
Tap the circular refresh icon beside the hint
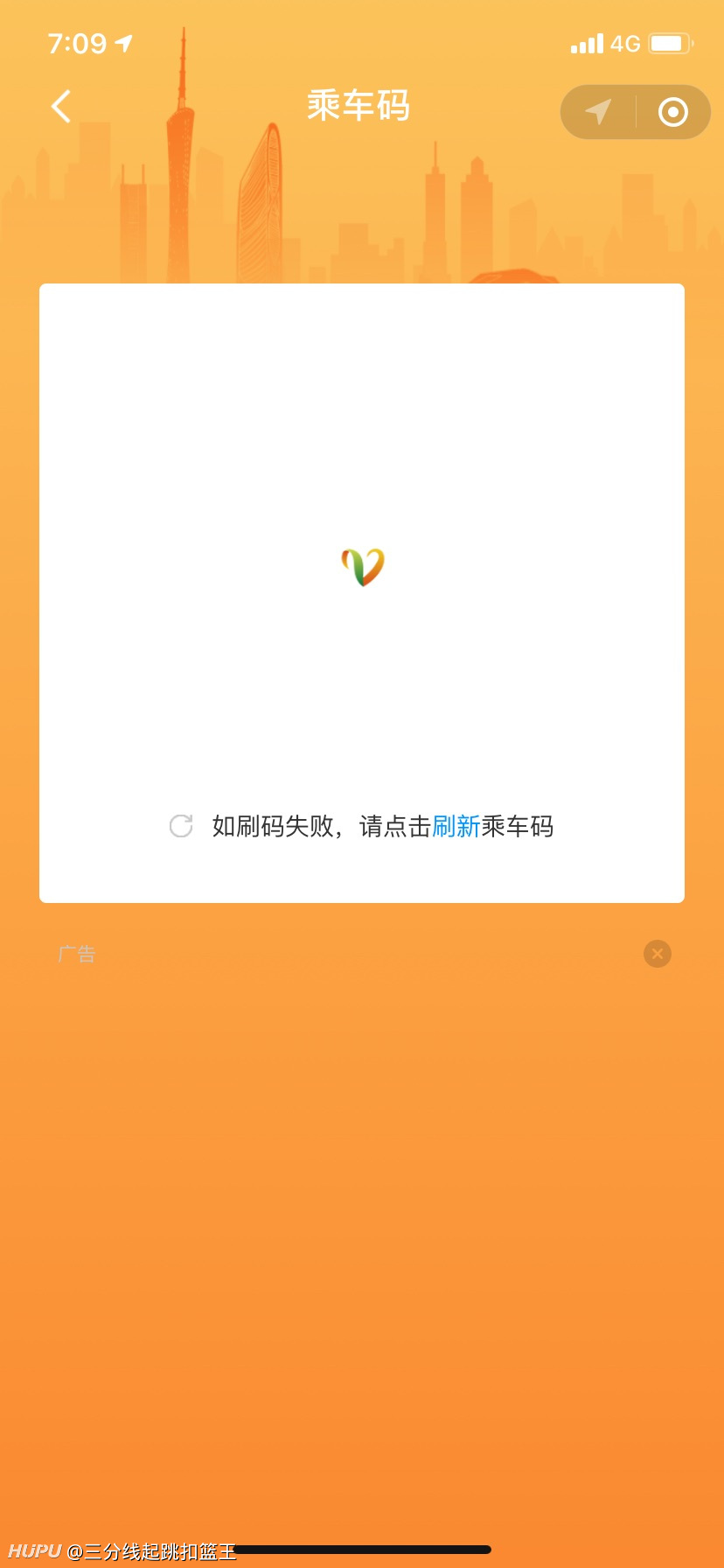[x=181, y=826]
